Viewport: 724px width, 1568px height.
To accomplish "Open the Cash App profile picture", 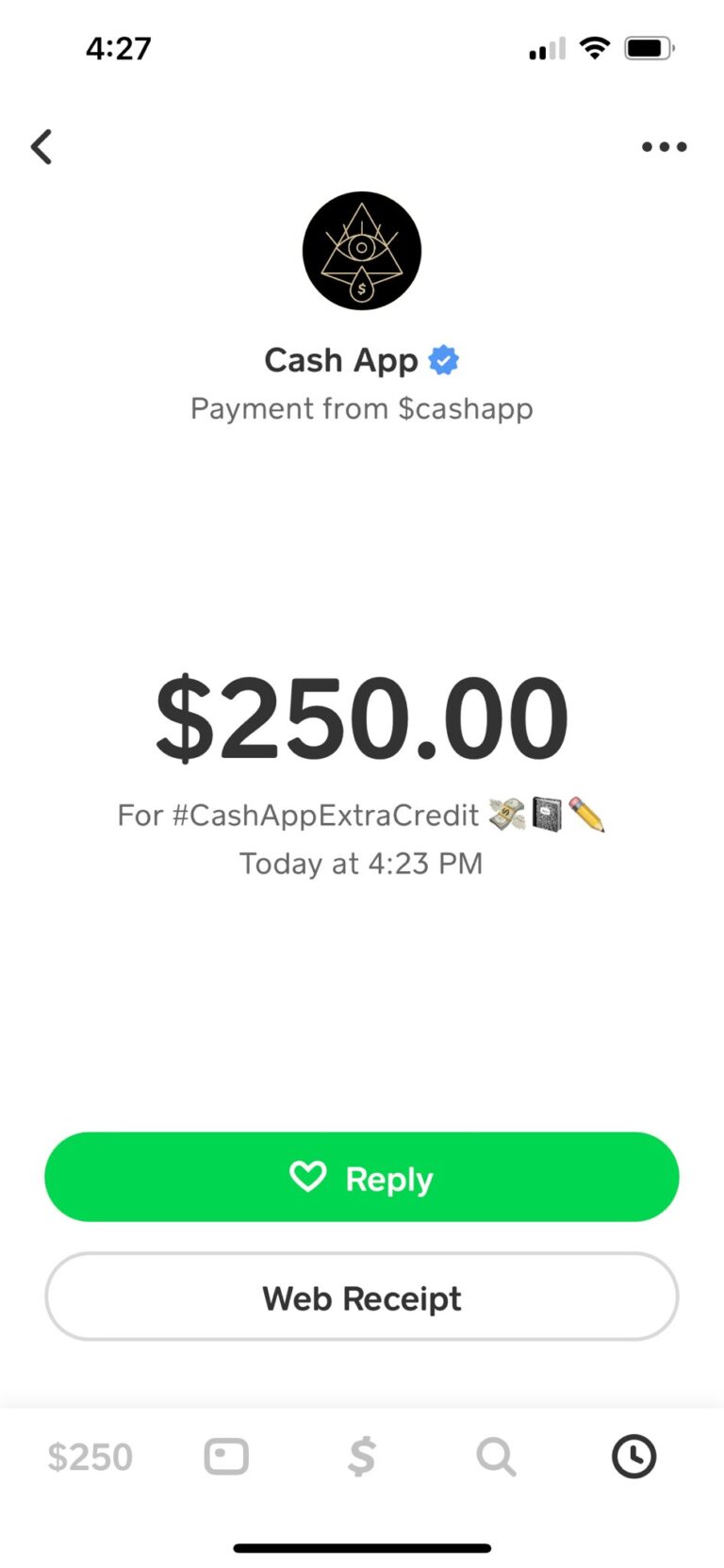I will coord(361,251).
